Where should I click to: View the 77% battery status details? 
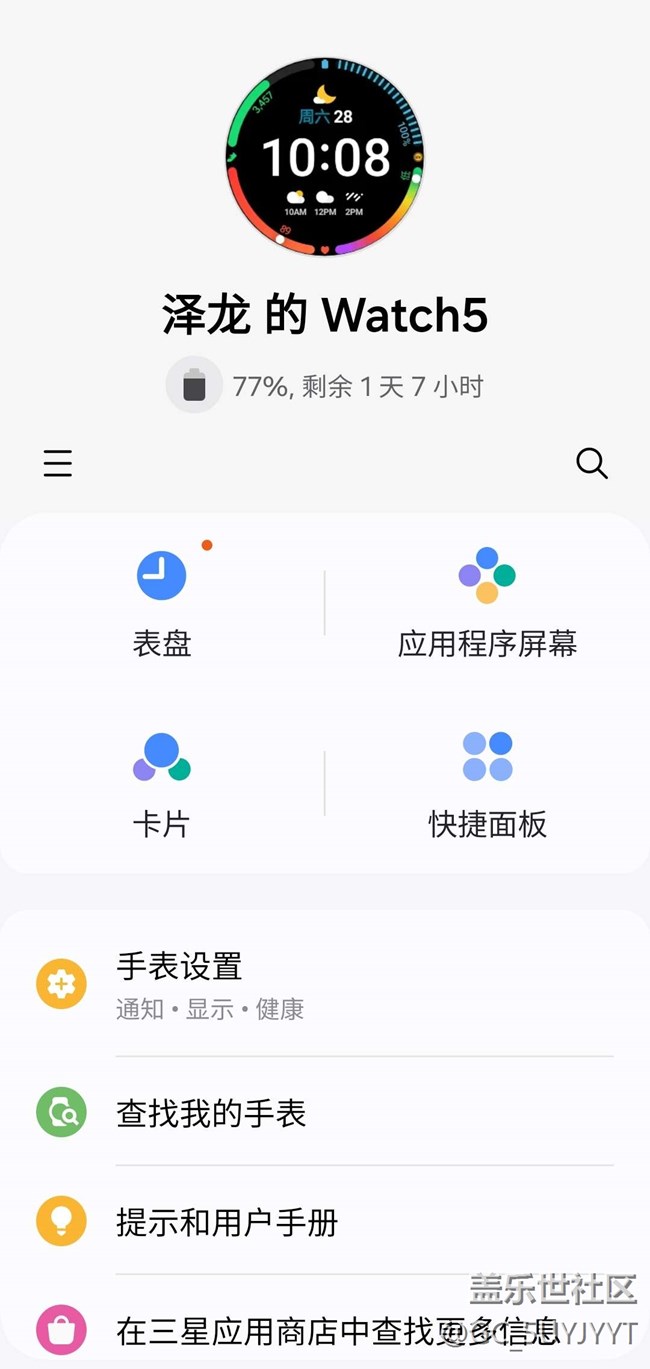(x=325, y=385)
